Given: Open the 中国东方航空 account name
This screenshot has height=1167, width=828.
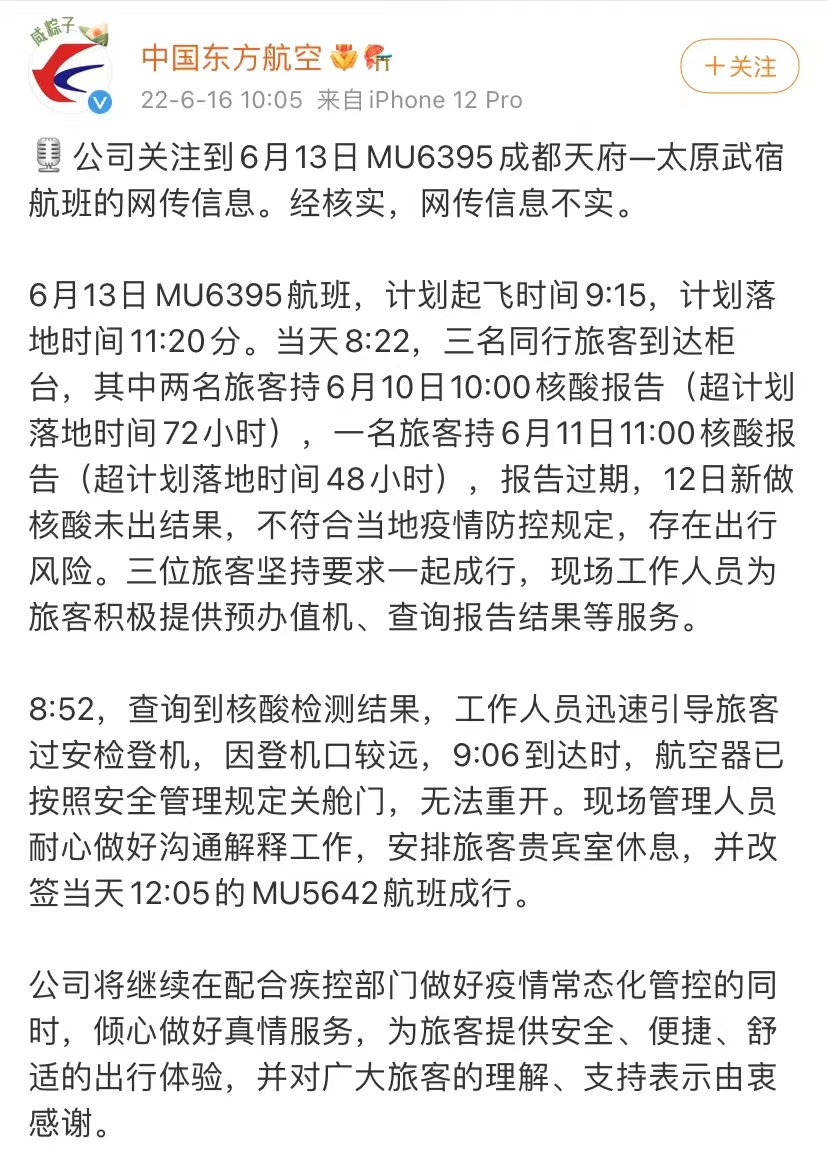Looking at the screenshot, I should pos(231,58).
